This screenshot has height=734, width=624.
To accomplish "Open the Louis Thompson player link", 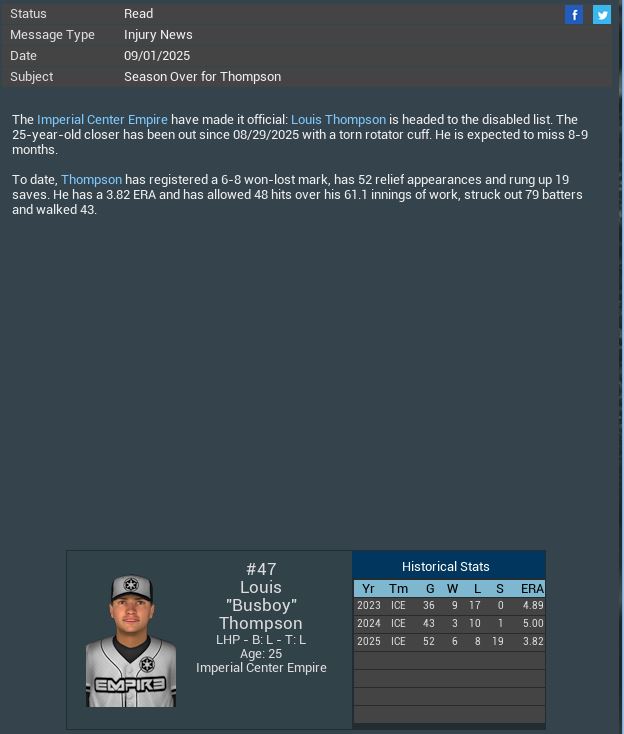I will [338, 120].
